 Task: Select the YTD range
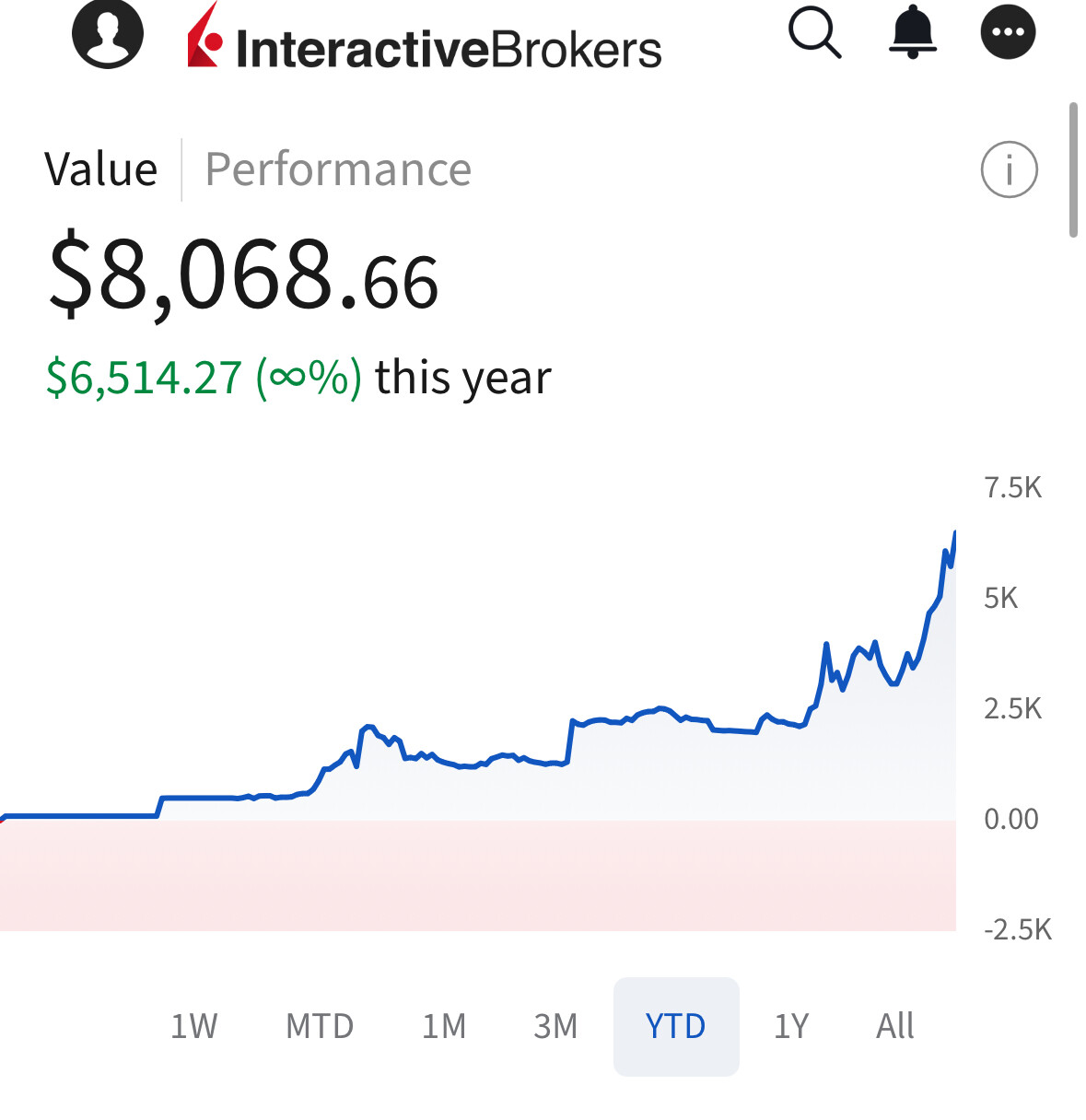[x=676, y=1026]
